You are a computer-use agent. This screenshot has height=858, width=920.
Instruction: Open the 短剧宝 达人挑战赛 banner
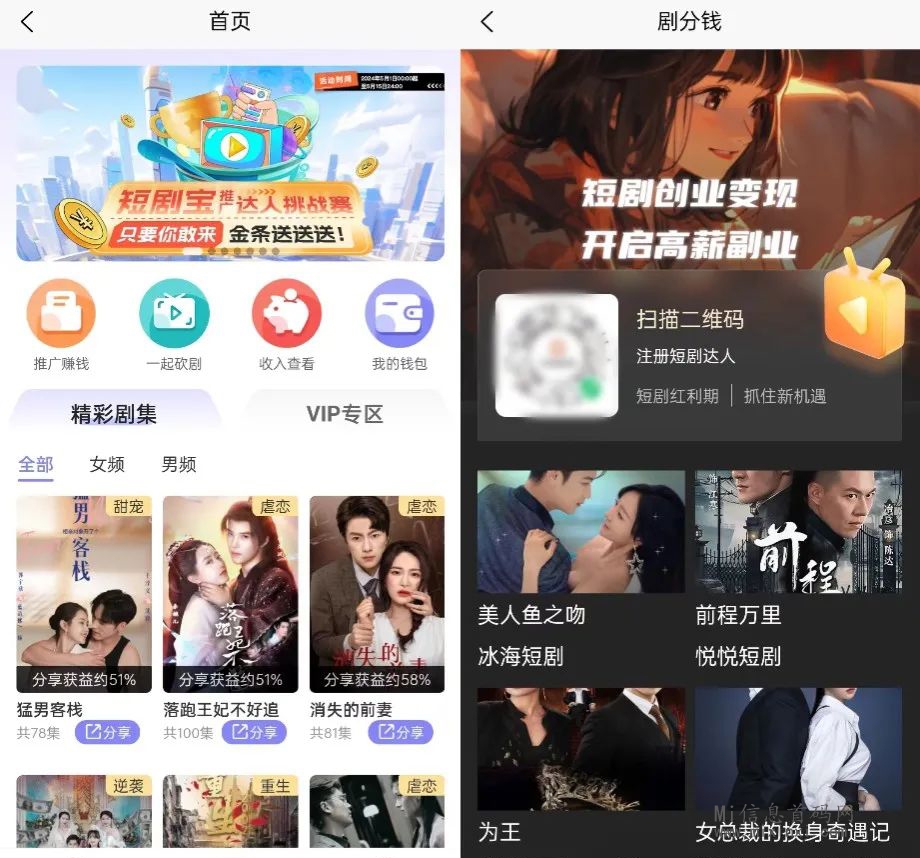click(230, 163)
